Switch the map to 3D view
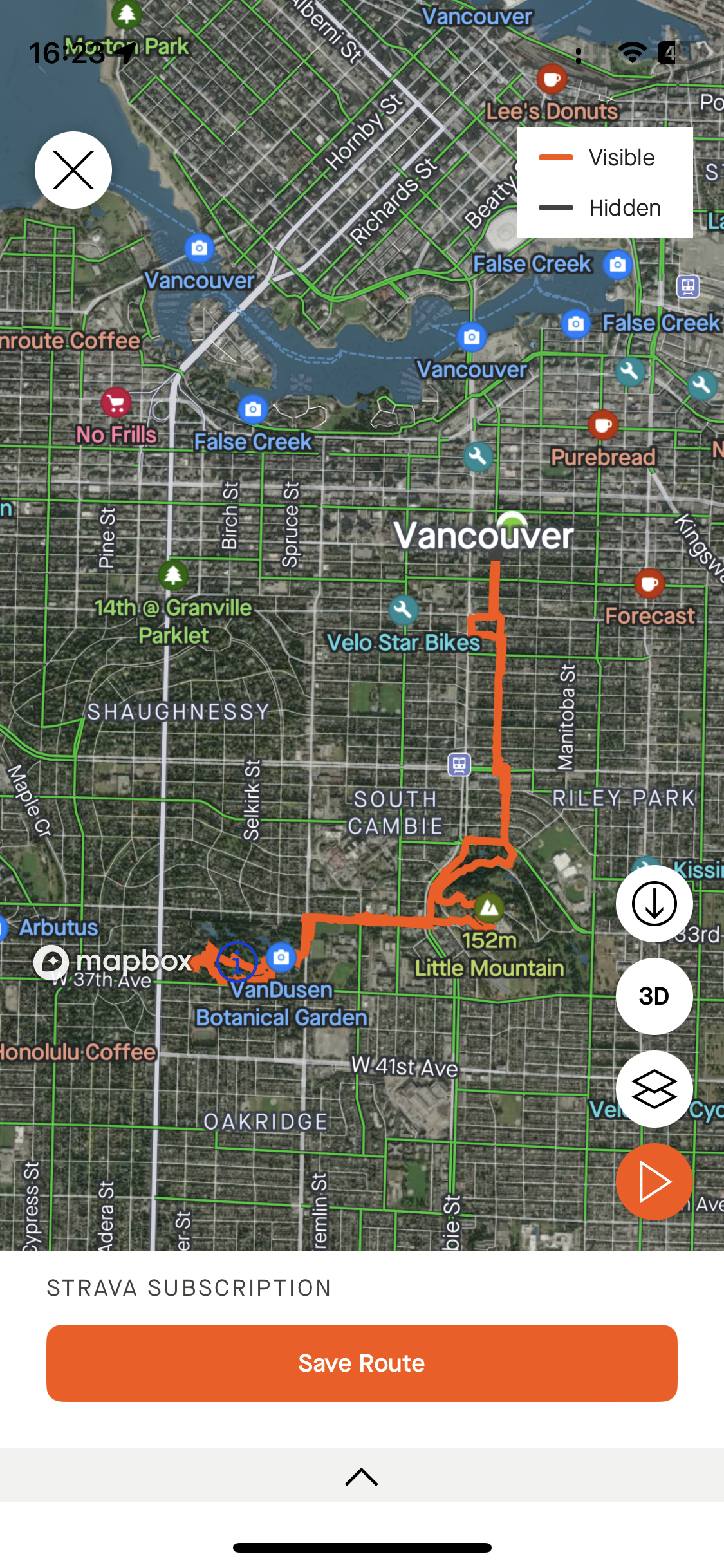 point(654,996)
